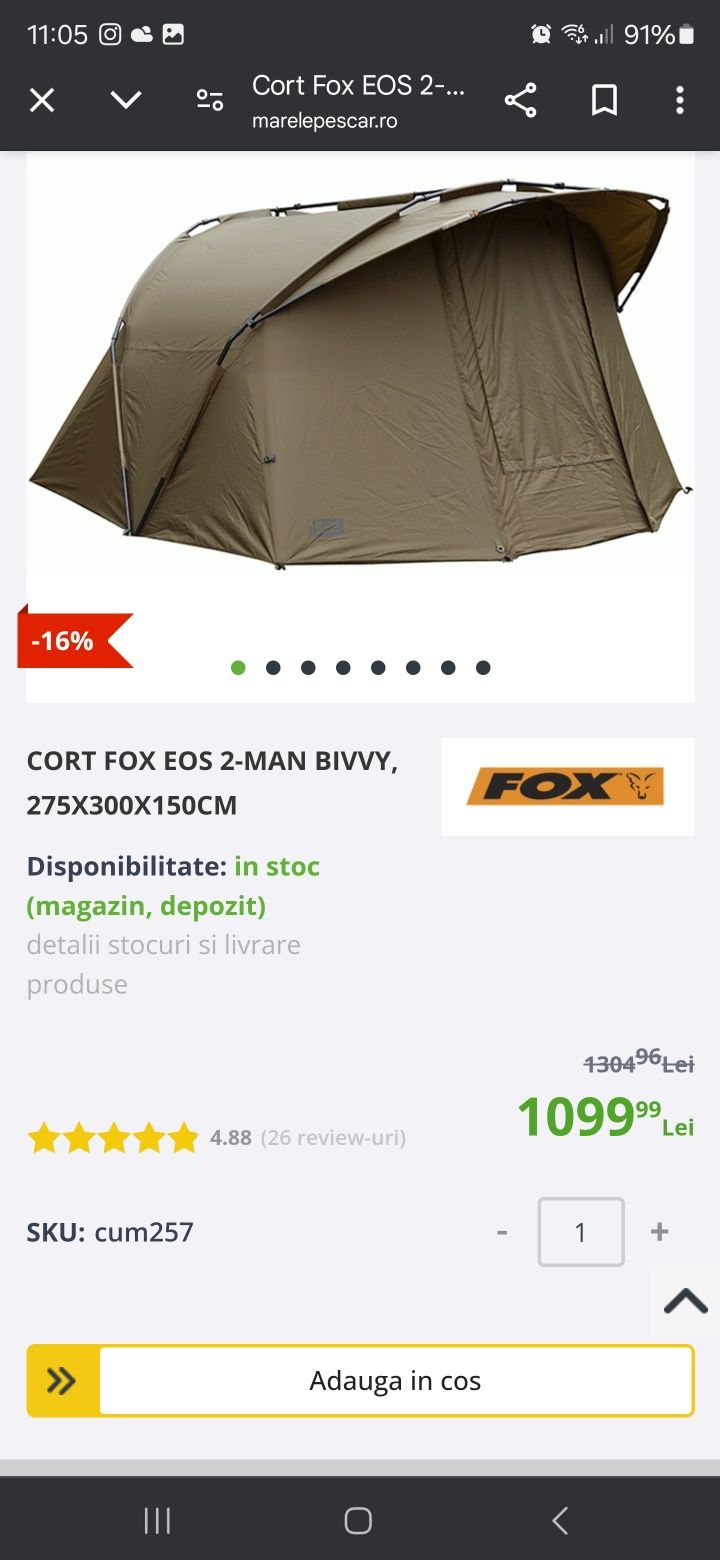Go back using system navigation
This screenshot has height=1560, width=720.
[x=560, y=1521]
